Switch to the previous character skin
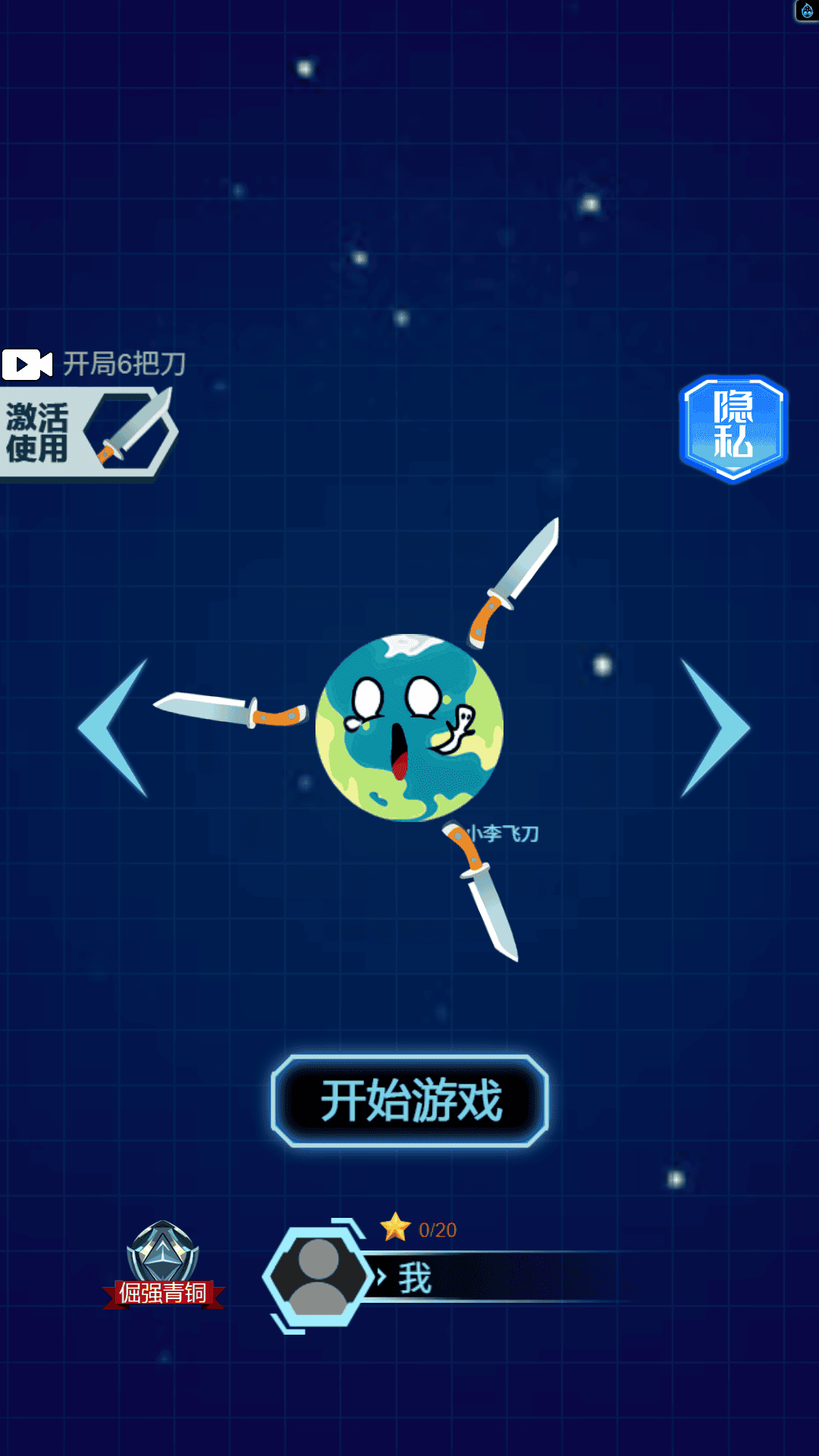This screenshot has height=1456, width=819. pos(115,727)
